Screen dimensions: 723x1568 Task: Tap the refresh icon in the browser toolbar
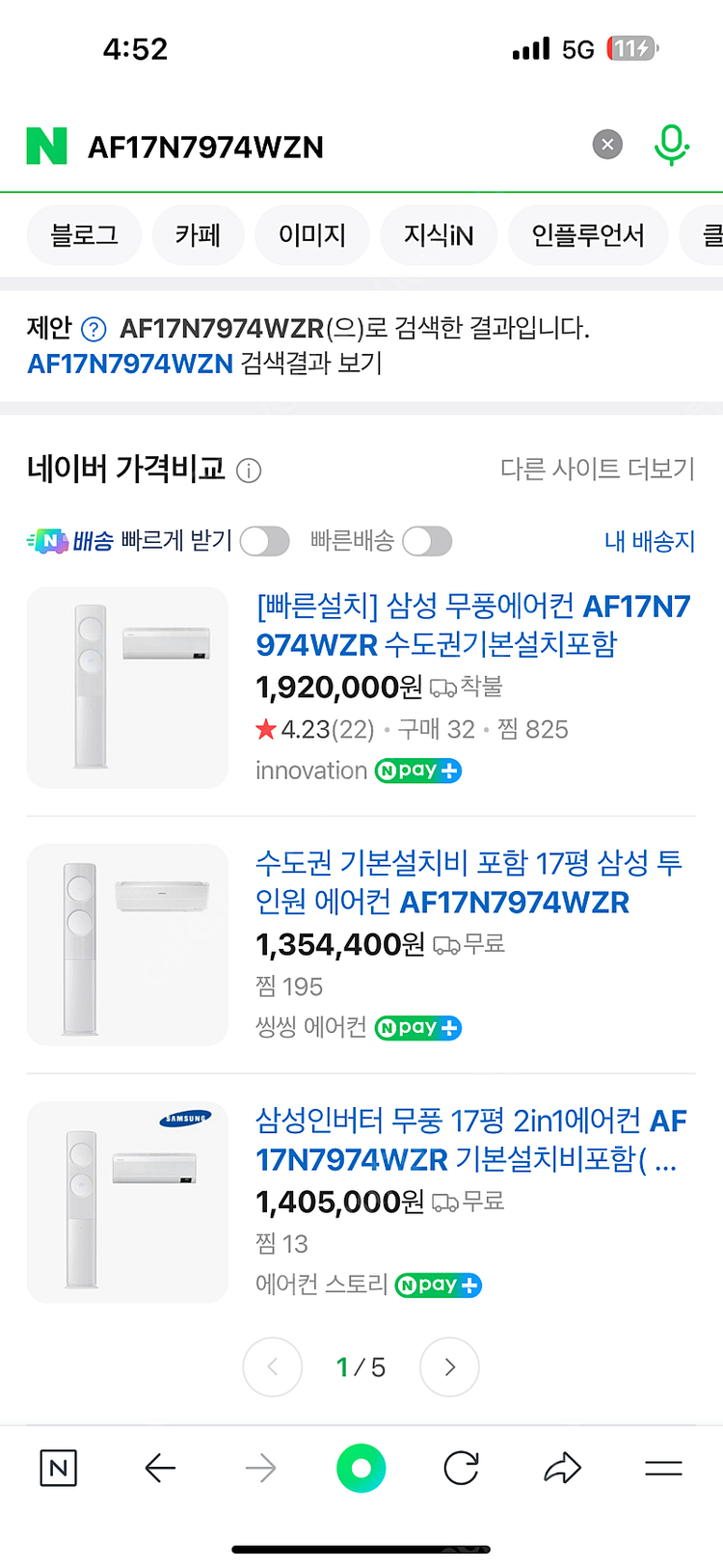(461, 1468)
